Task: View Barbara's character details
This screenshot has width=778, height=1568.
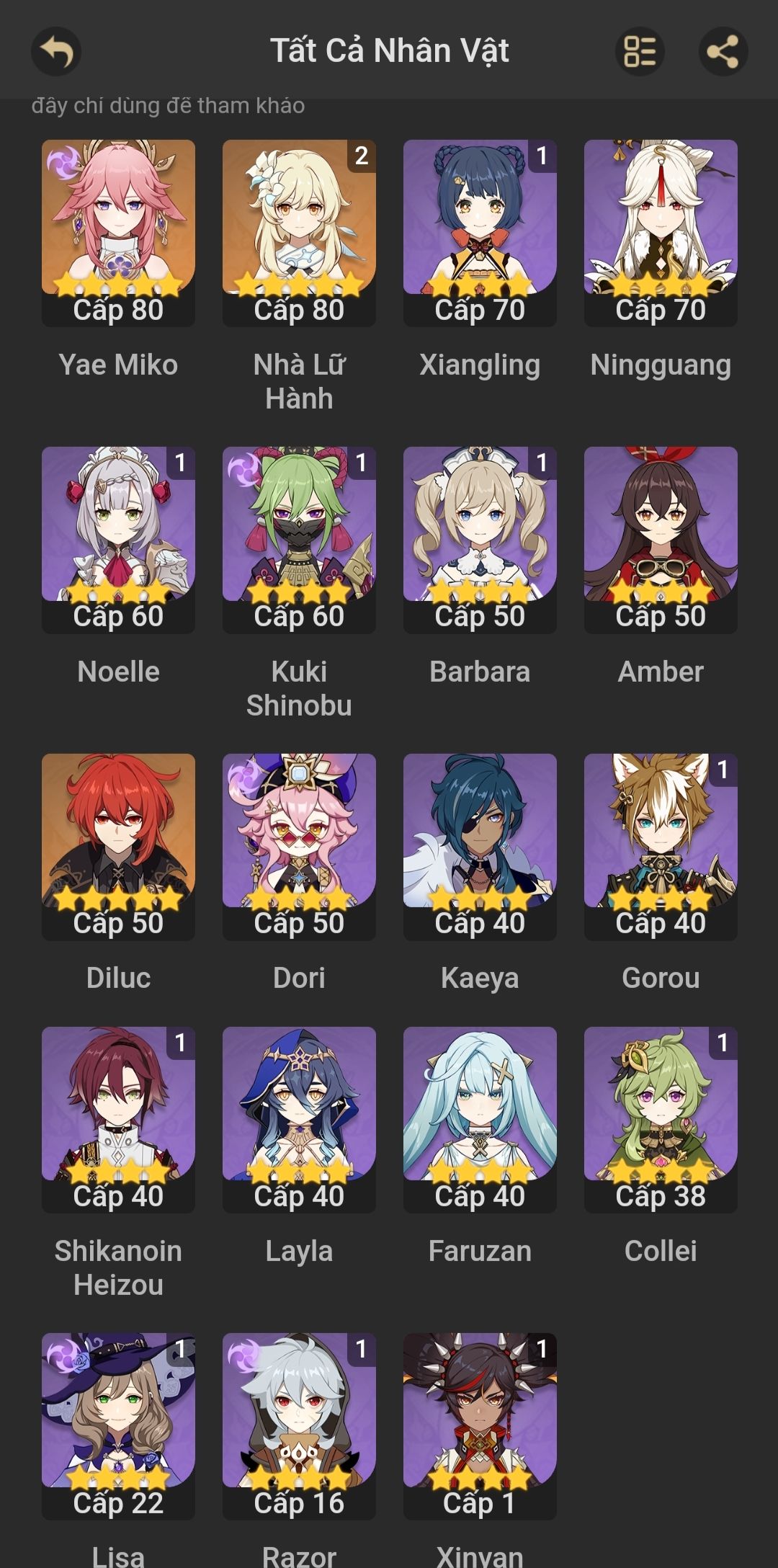Action: coord(480,539)
